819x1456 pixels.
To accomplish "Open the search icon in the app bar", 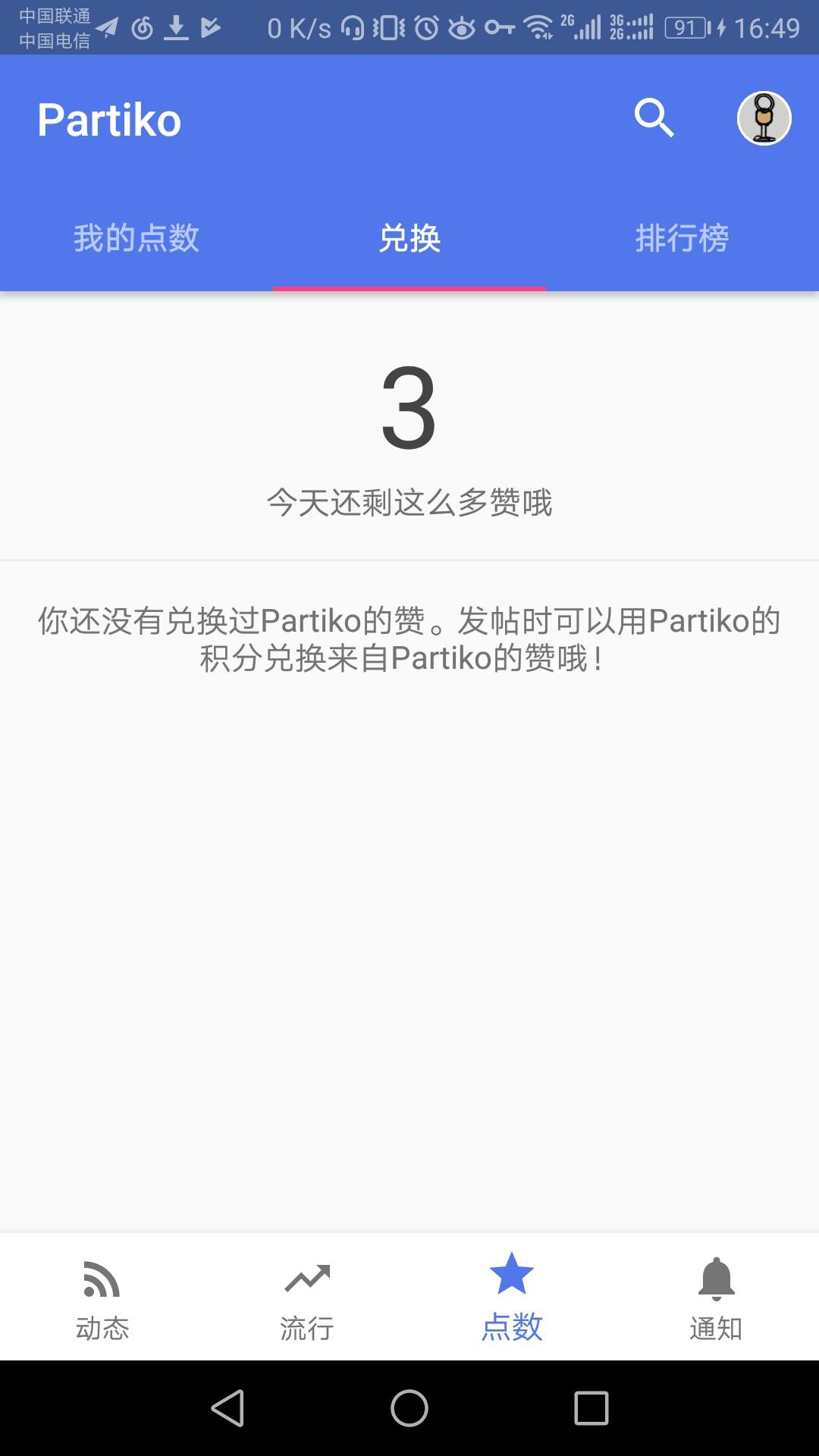I will point(654,118).
